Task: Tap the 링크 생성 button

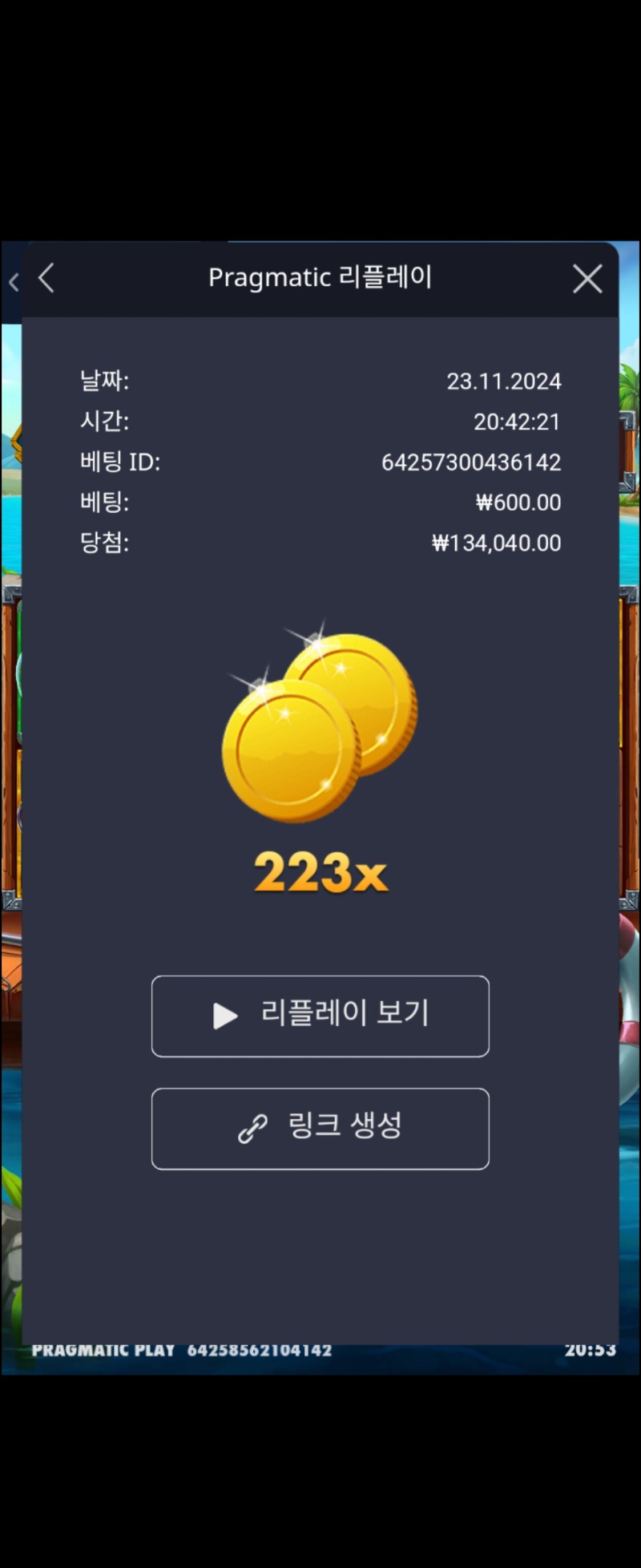Action: click(x=320, y=1128)
